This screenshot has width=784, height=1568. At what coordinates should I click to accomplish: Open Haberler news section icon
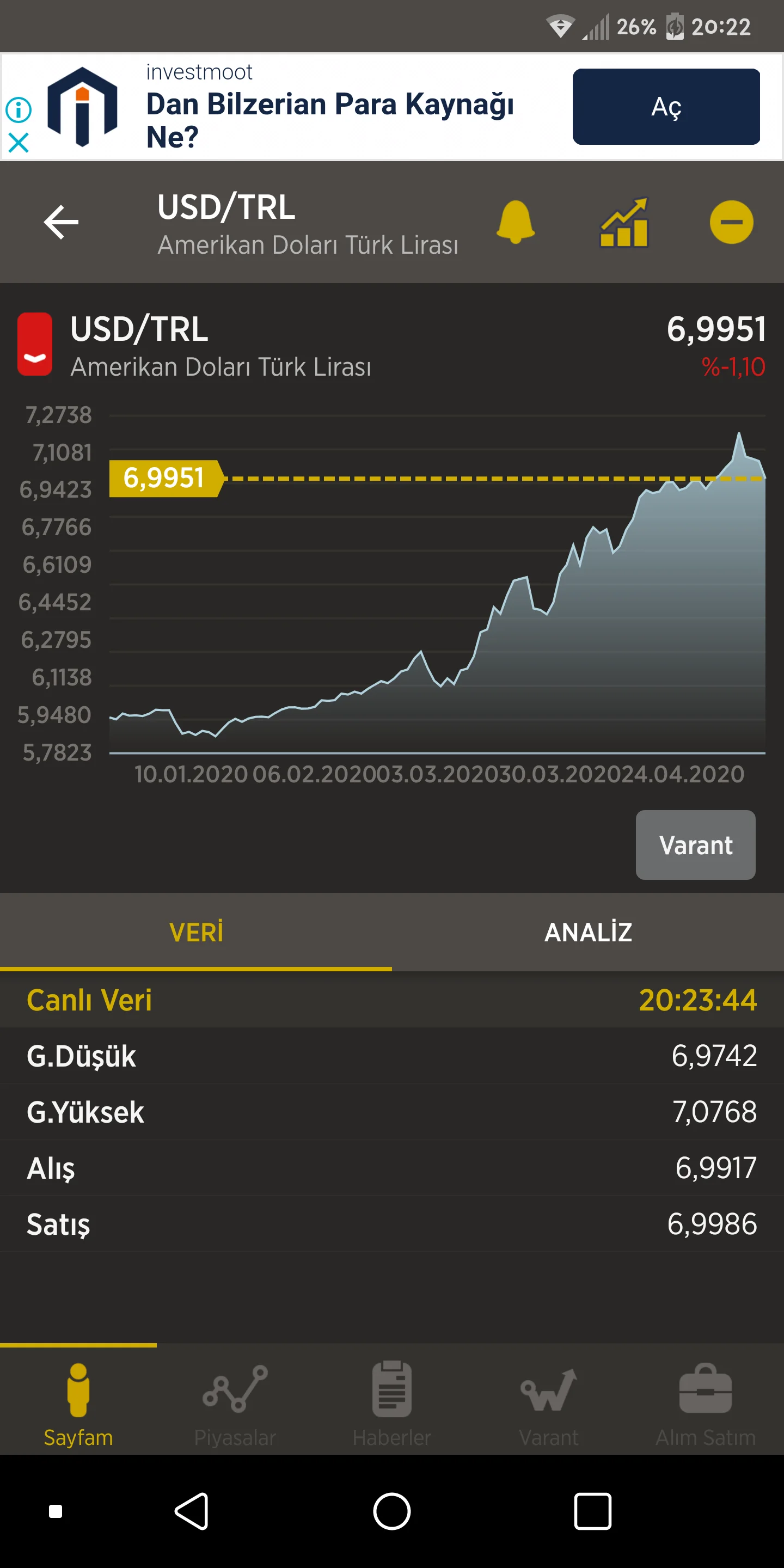392,1394
